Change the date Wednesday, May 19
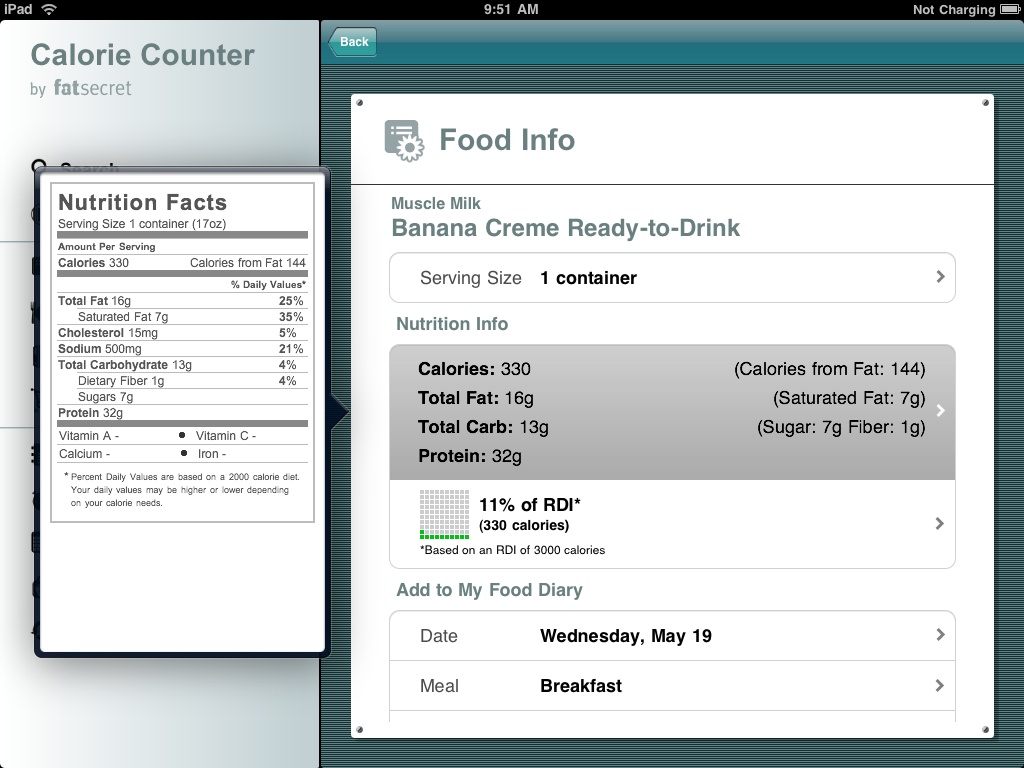The image size is (1024, 768). [671, 636]
